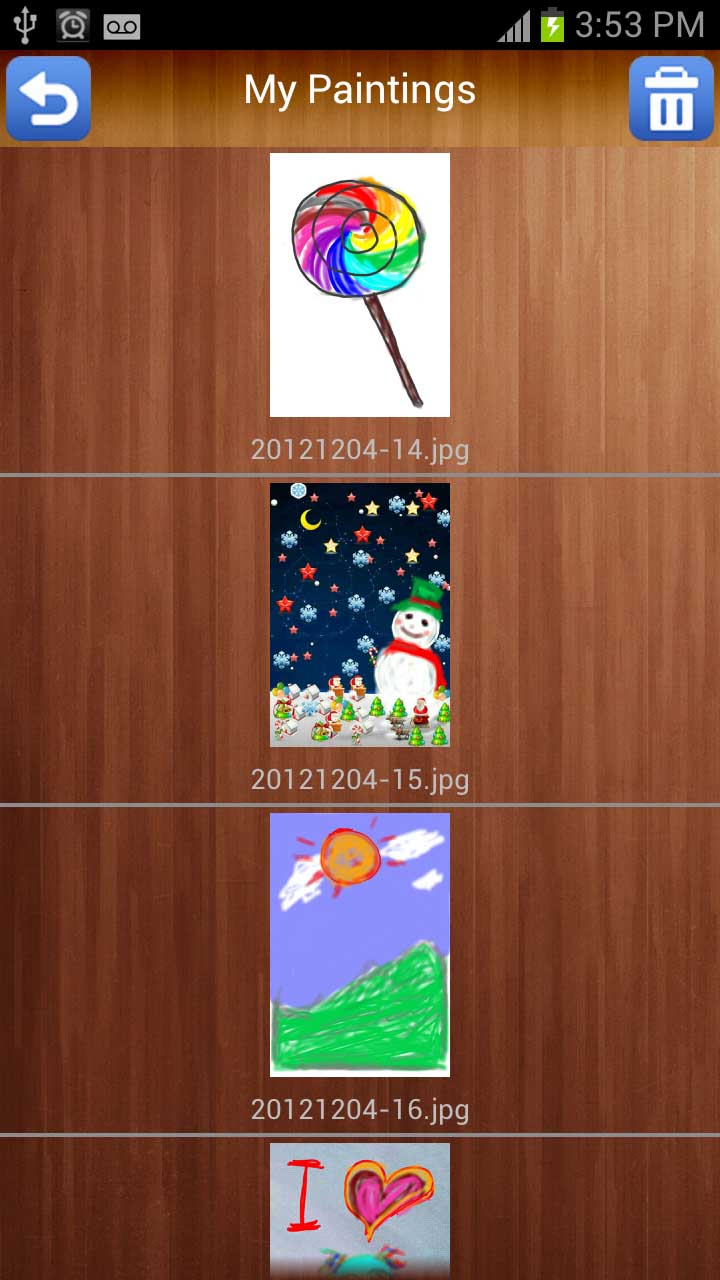The height and width of the screenshot is (1280, 720).
Task: Select the label 20121204-15.jpg
Action: coord(359,780)
